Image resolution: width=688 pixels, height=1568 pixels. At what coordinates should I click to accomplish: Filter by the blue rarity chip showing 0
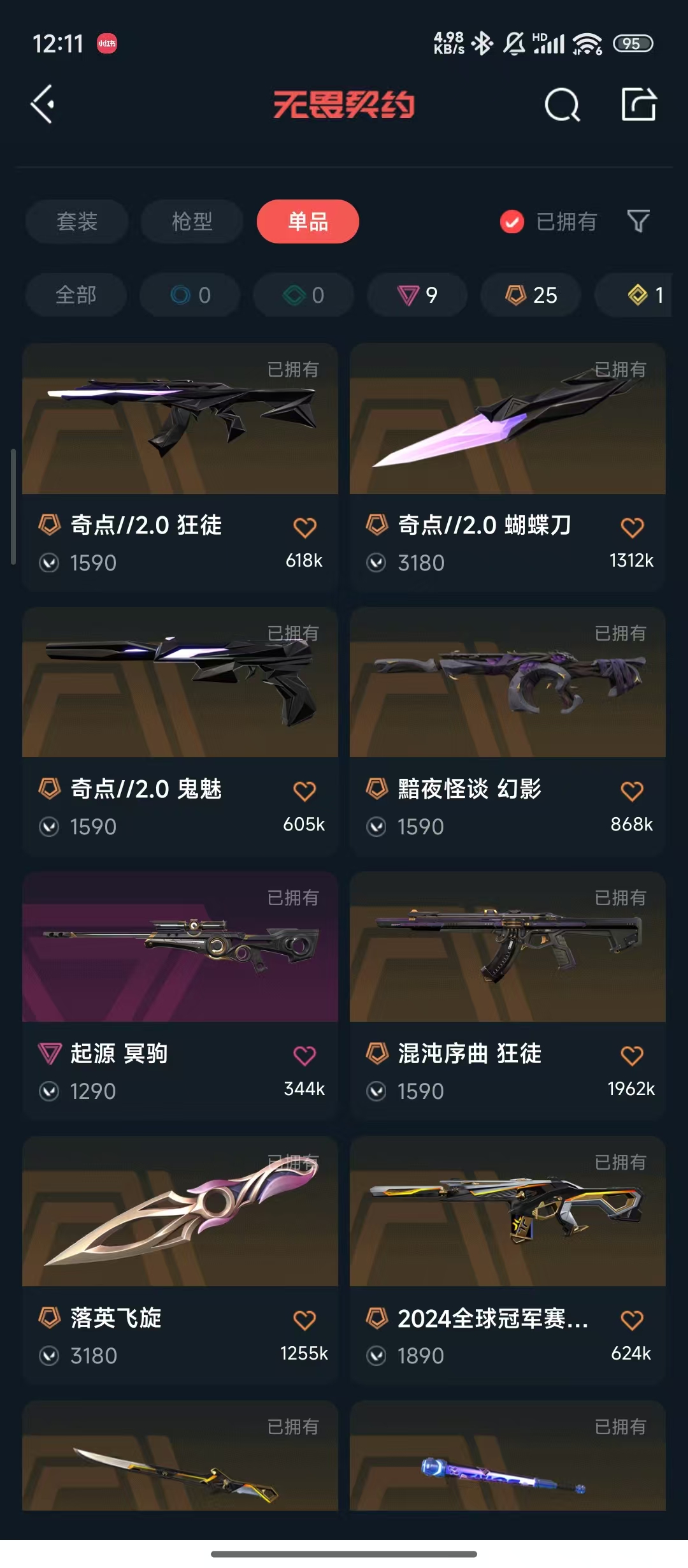(190, 294)
